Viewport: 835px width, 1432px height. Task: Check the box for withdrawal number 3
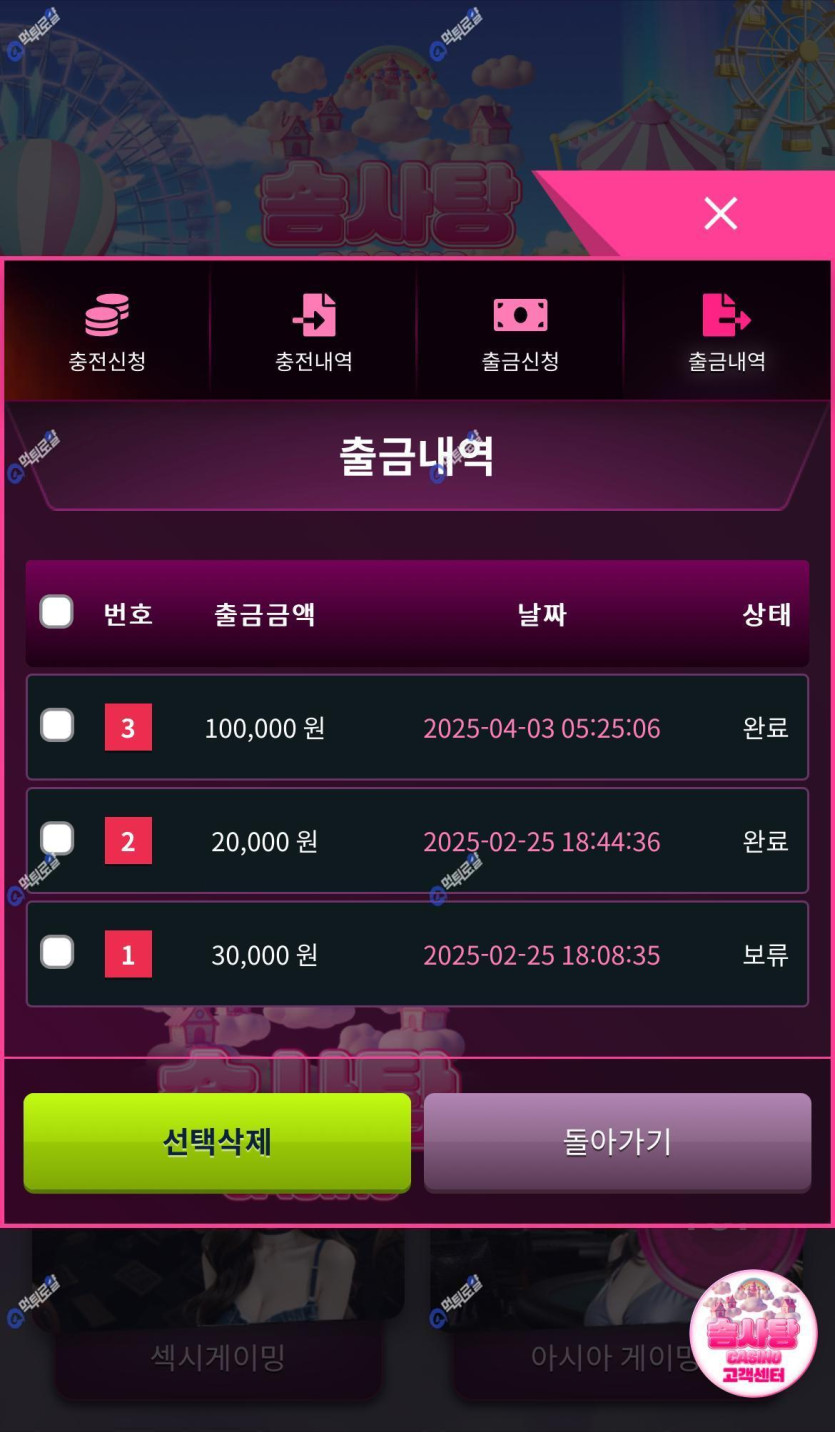click(56, 725)
